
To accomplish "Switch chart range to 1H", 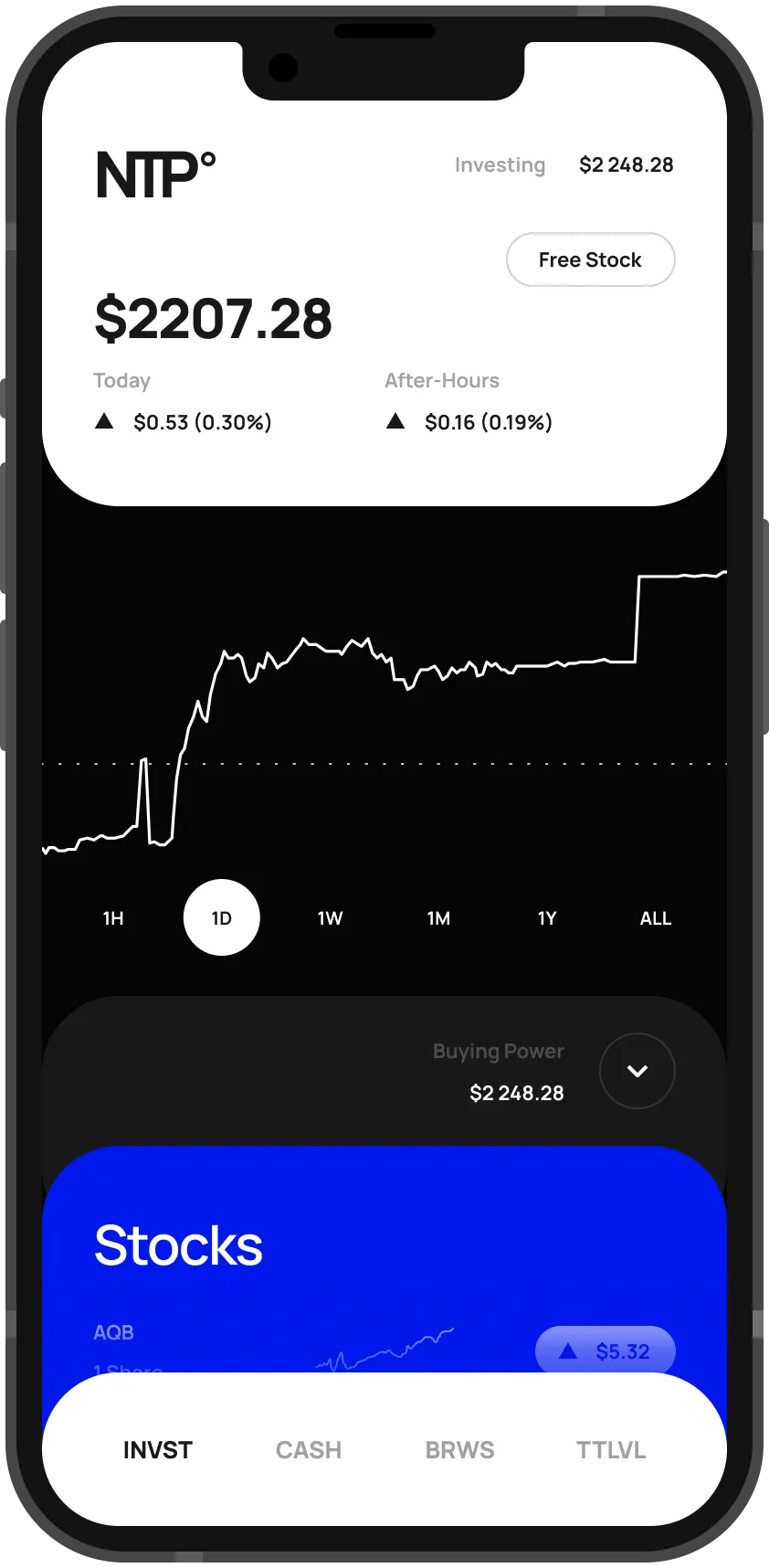I will [113, 918].
